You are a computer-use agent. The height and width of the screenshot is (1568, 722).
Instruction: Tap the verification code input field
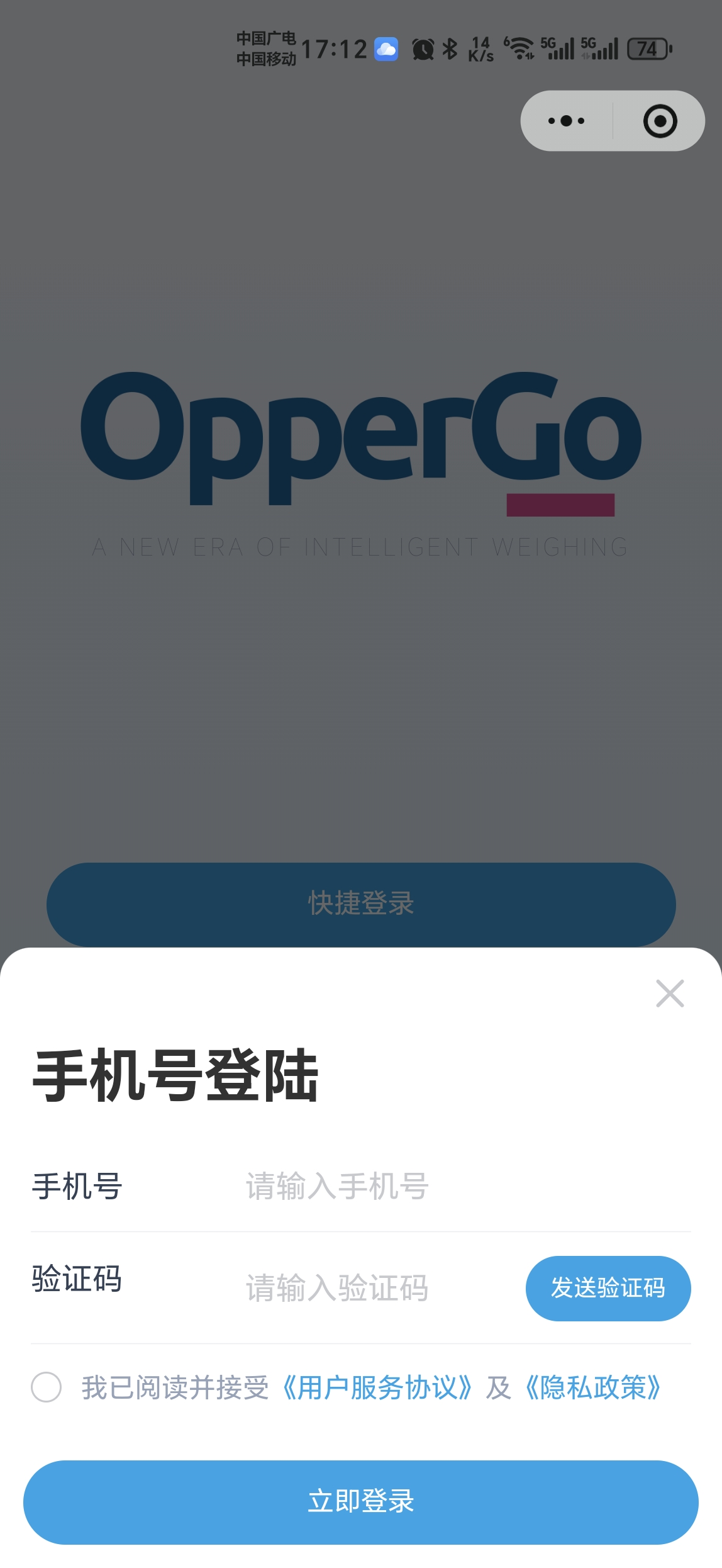click(x=371, y=1287)
